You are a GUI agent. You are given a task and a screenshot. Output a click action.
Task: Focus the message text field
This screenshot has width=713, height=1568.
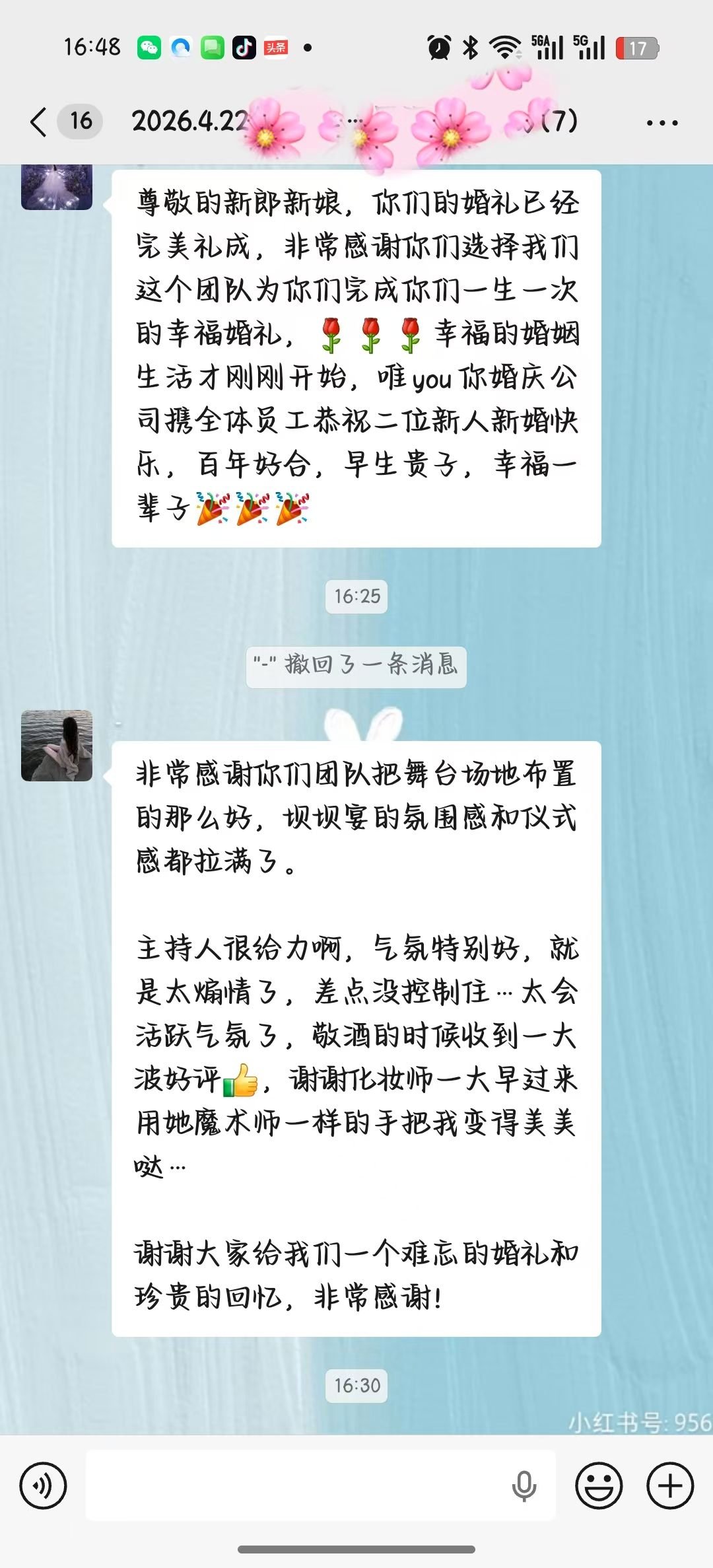point(297,1485)
